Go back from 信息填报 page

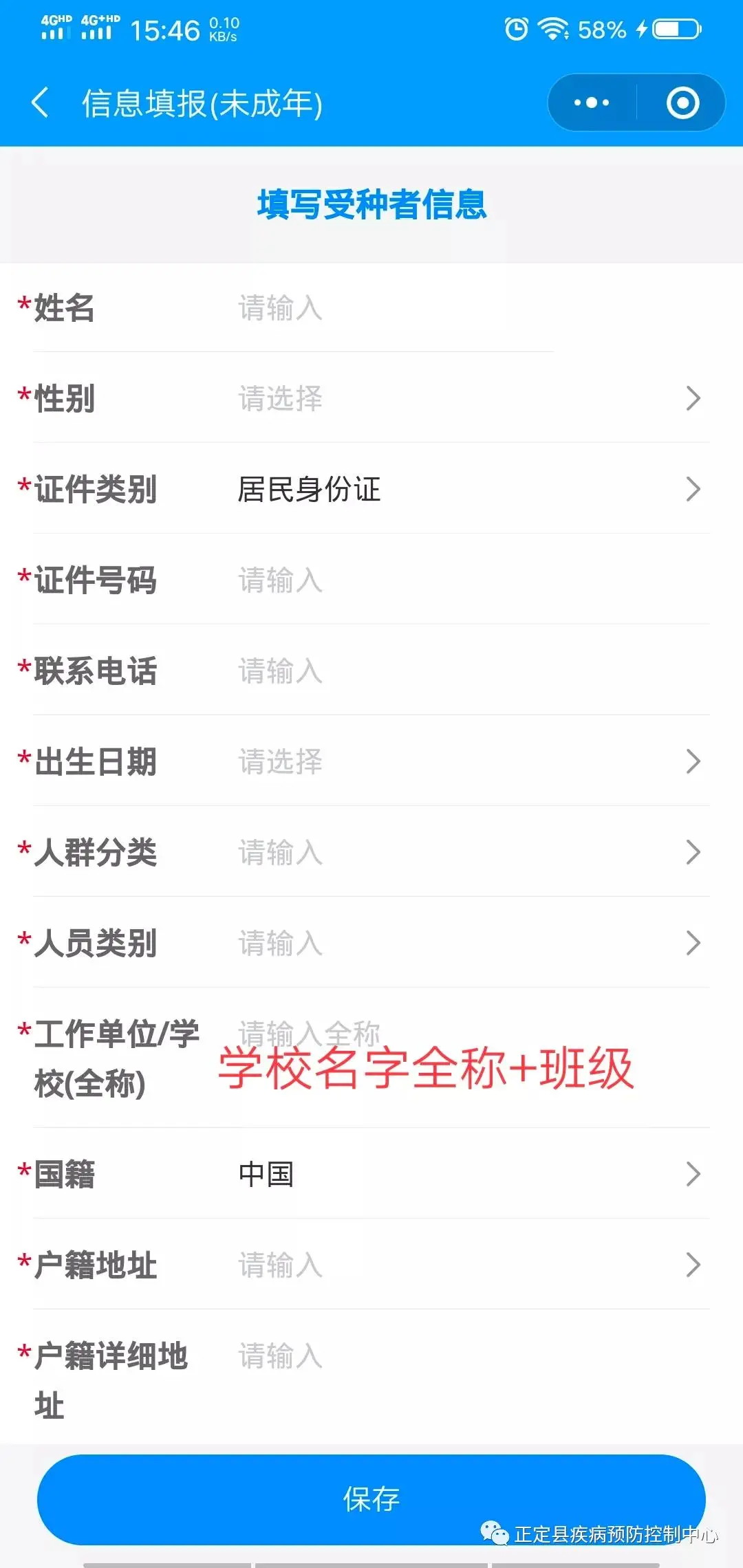40,103
